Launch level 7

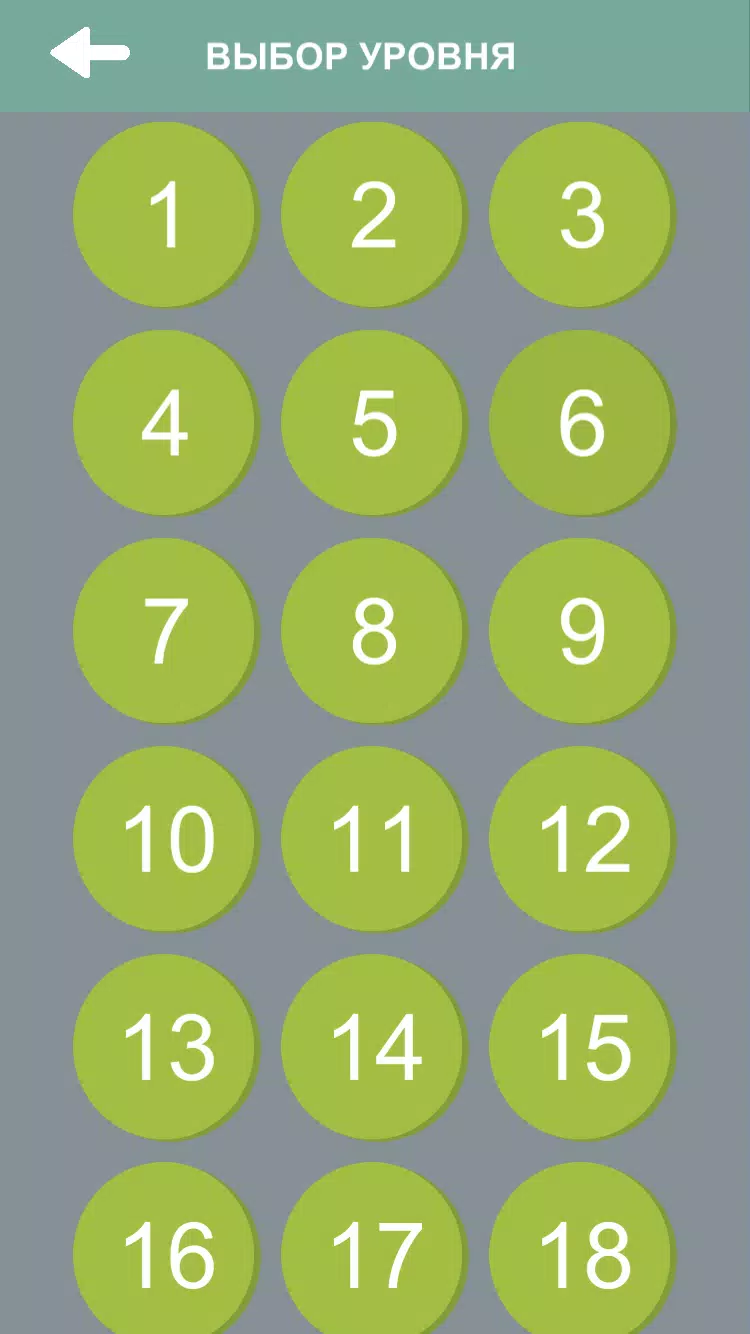pyautogui.click(x=165, y=630)
